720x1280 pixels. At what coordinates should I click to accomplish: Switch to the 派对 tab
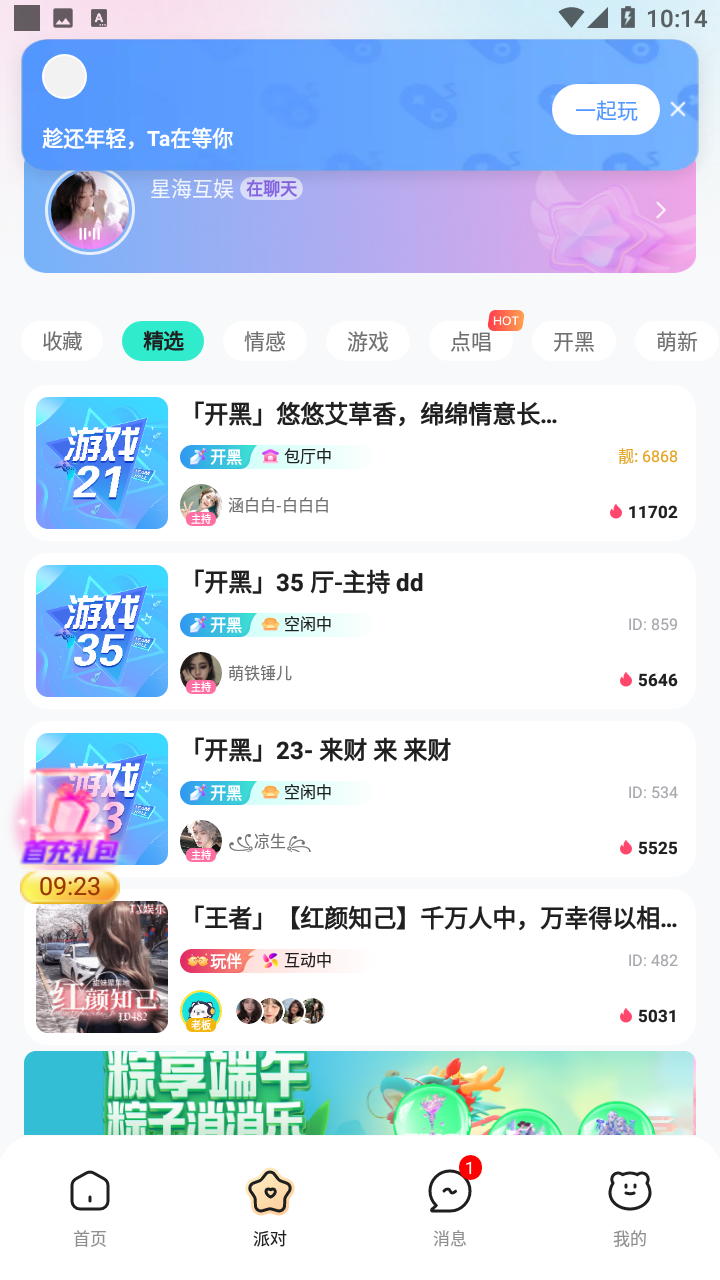(x=270, y=1208)
